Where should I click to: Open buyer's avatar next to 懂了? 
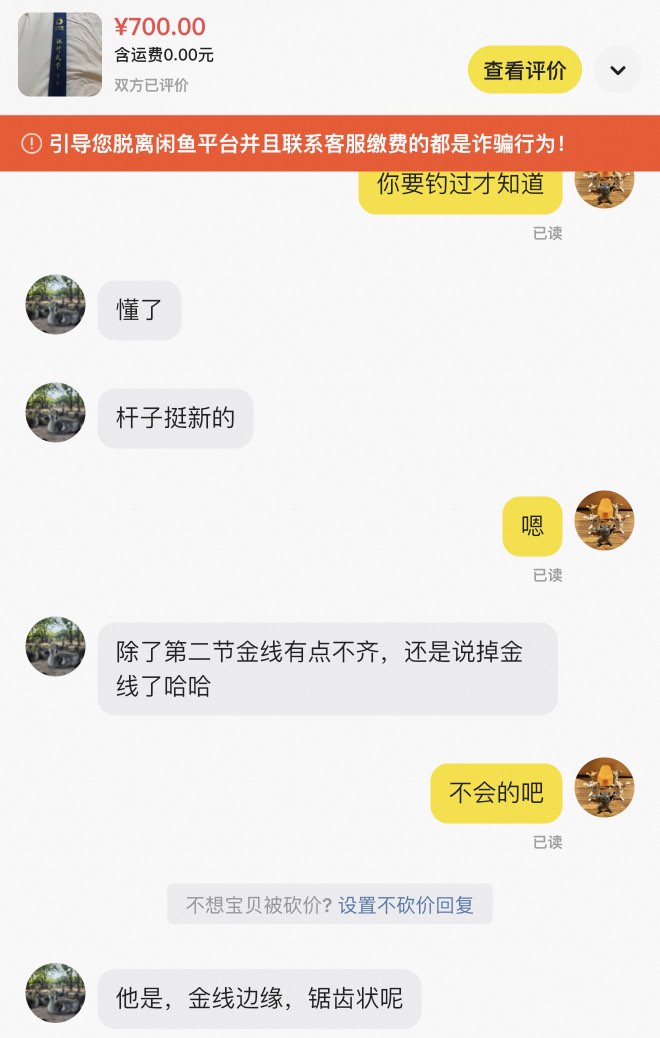tap(55, 305)
